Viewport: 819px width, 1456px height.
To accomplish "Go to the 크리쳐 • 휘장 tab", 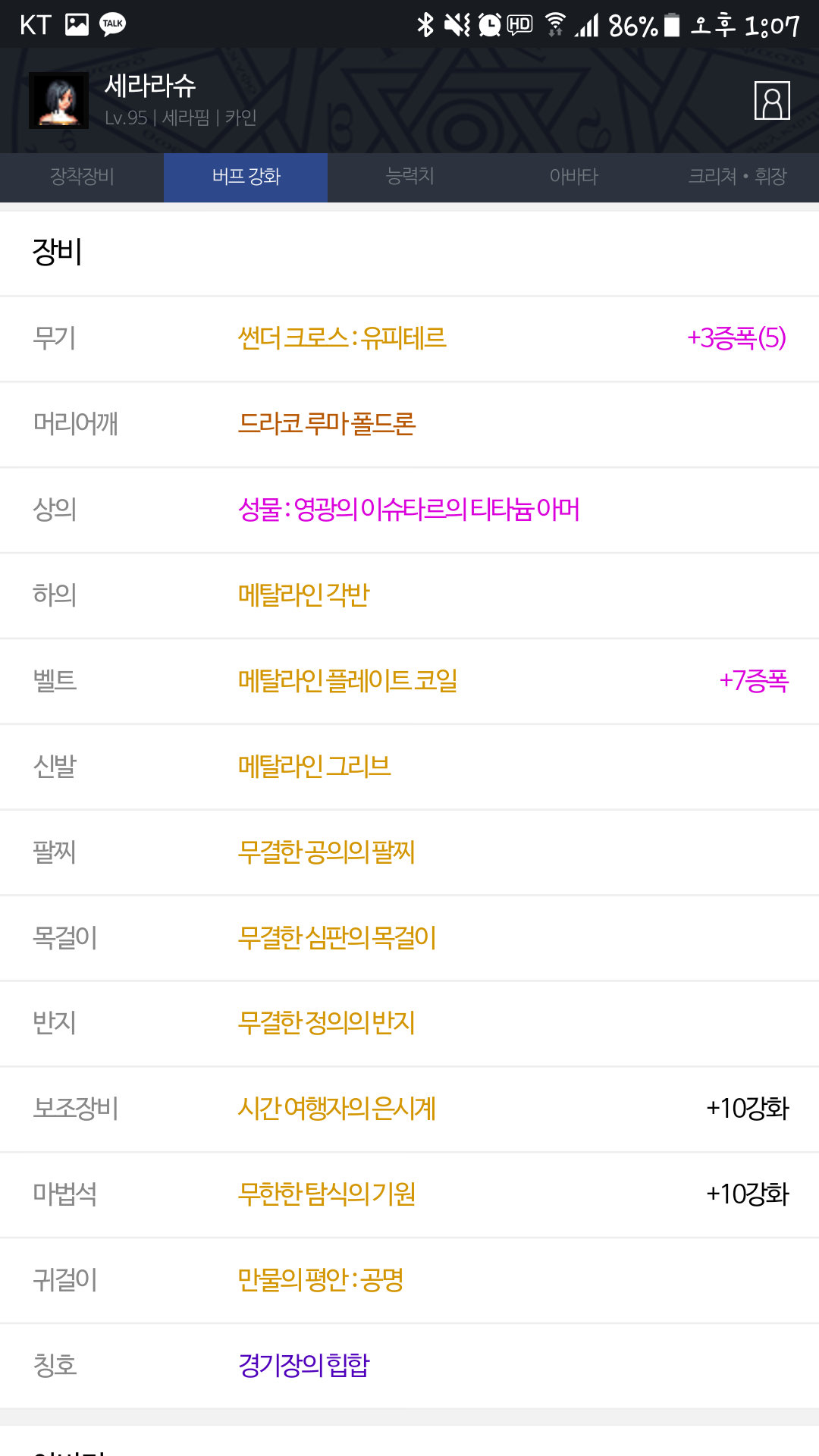I will (x=737, y=177).
